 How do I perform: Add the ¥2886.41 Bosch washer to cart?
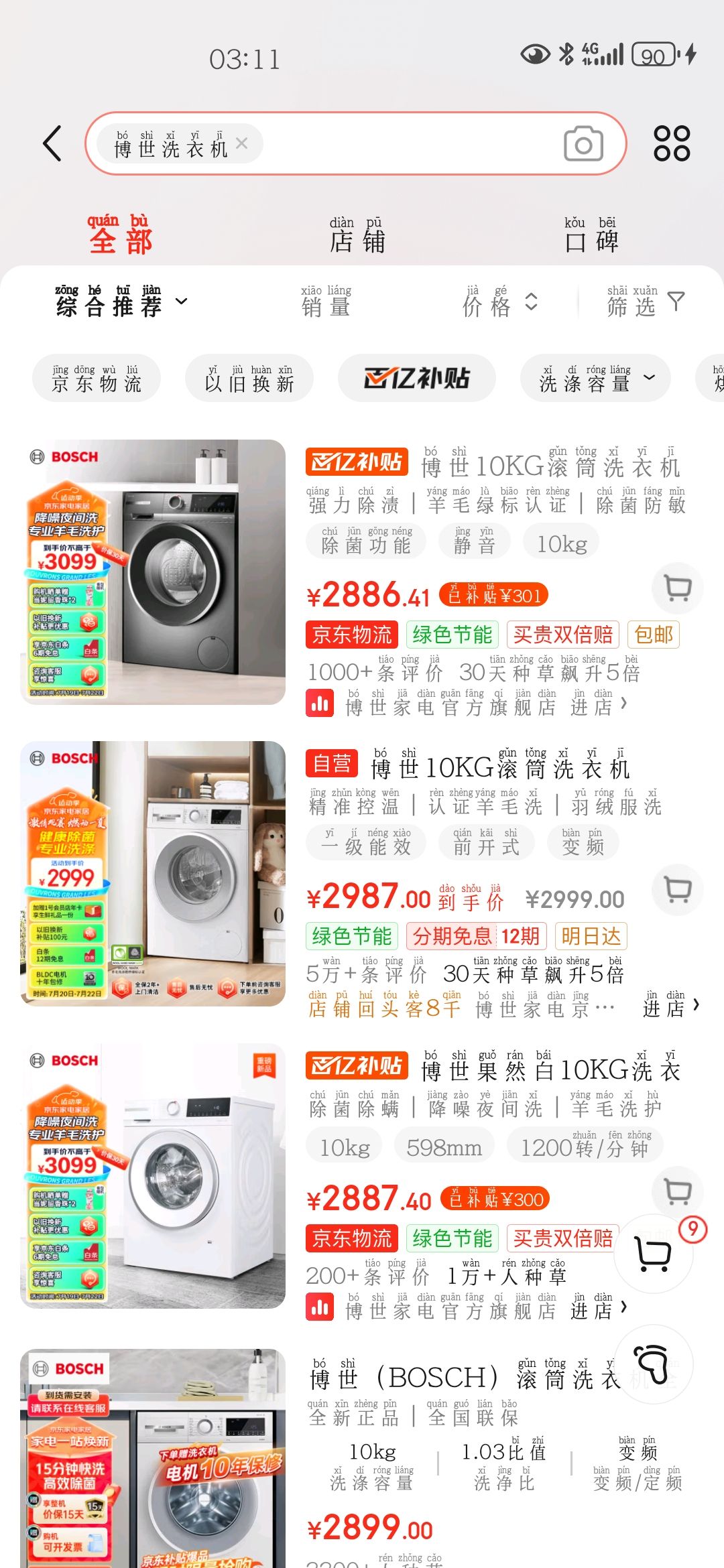(677, 588)
